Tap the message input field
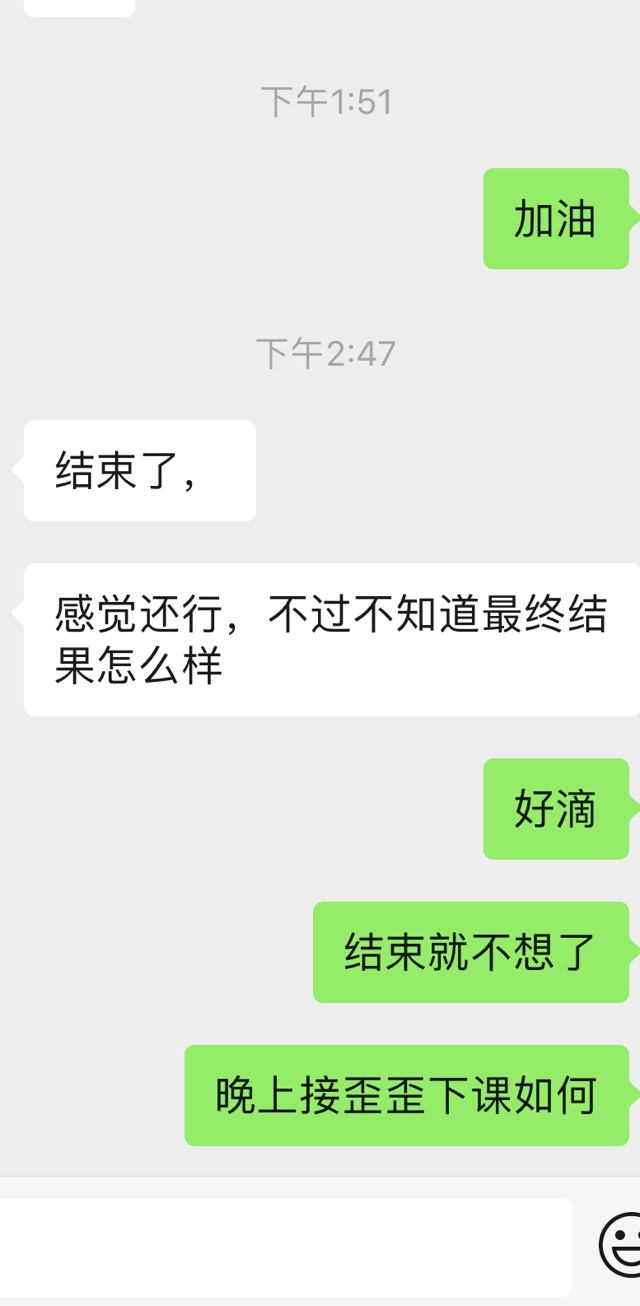The height and width of the screenshot is (1306, 640). pos(285,1247)
